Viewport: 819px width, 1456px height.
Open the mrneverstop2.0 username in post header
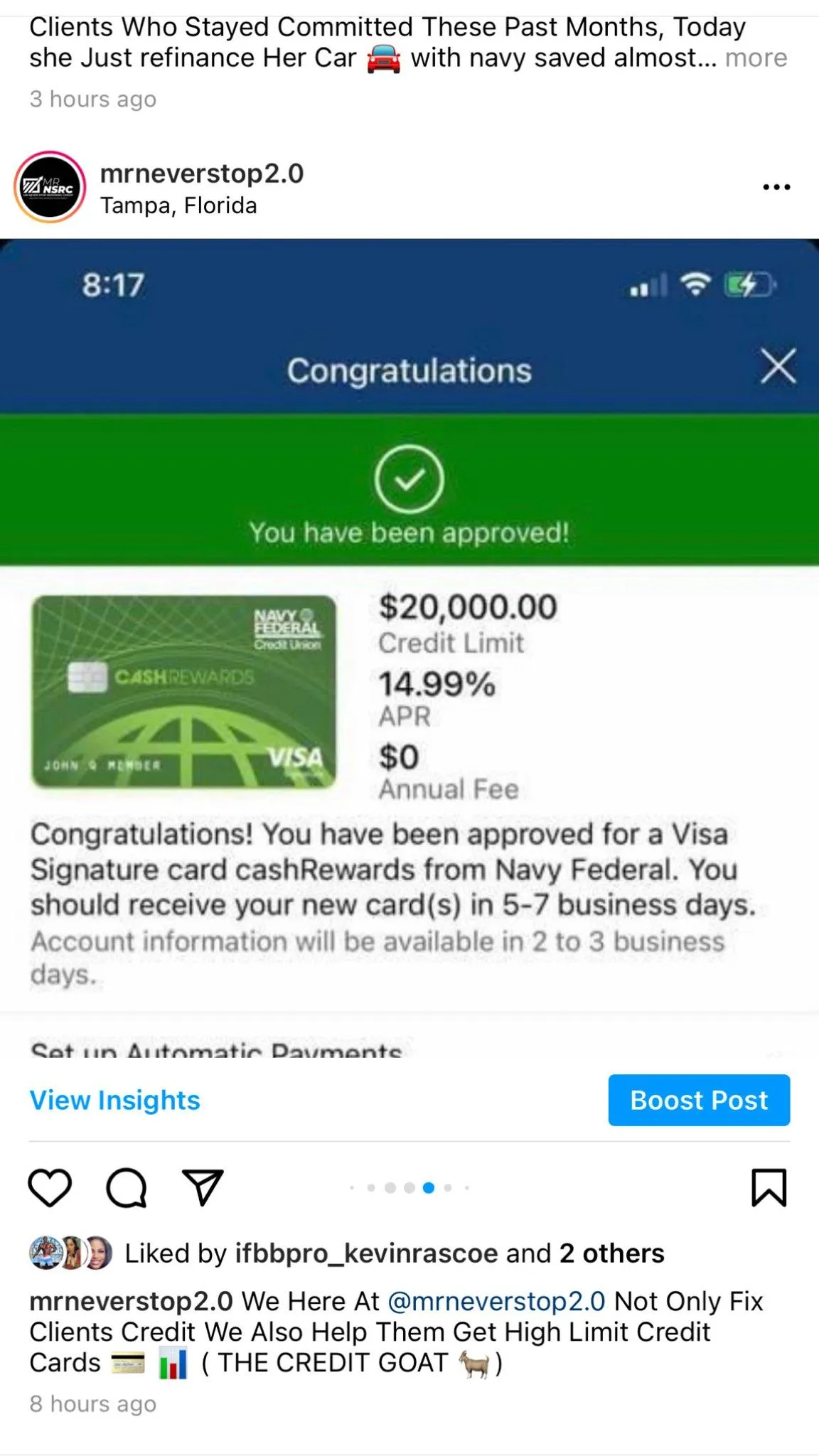pos(202,173)
